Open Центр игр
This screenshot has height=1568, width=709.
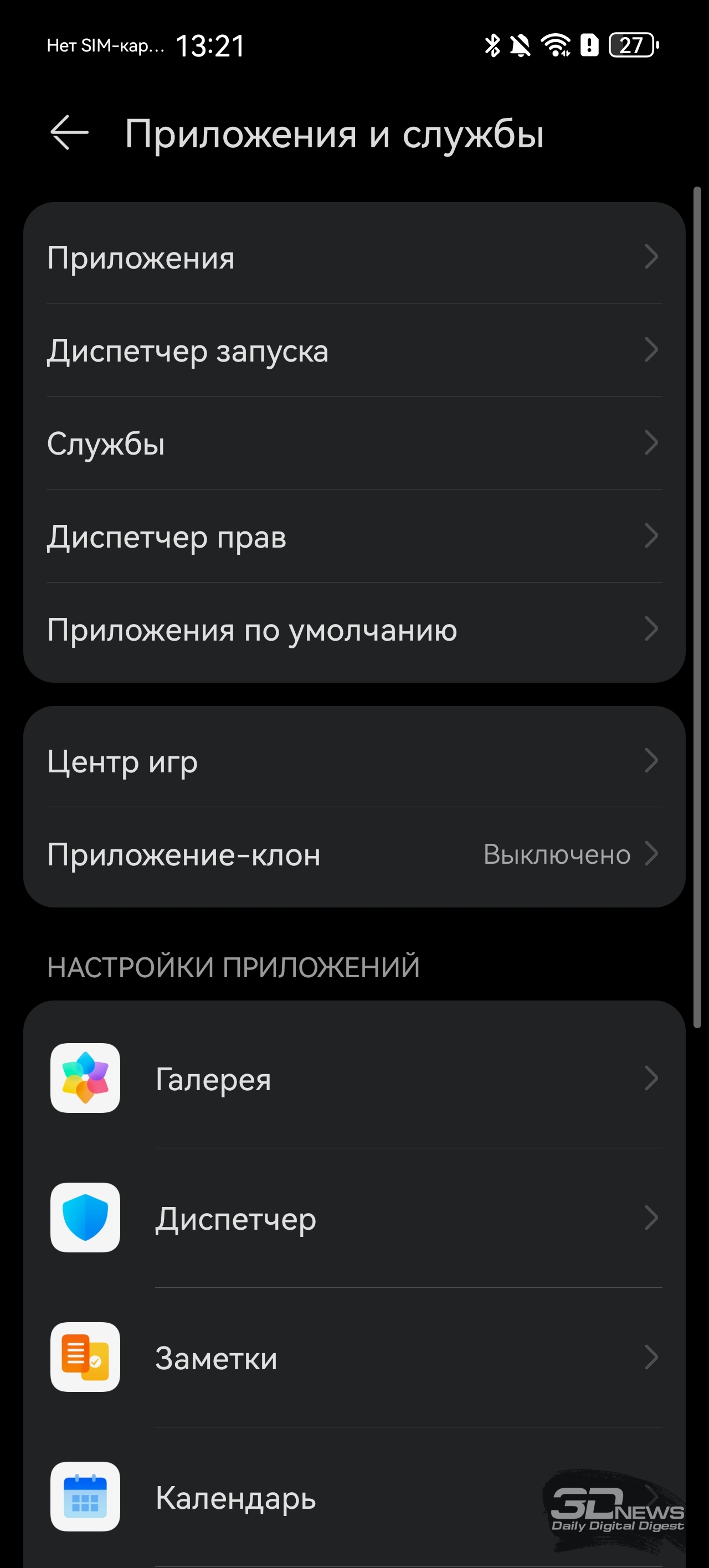pyautogui.click(x=353, y=761)
